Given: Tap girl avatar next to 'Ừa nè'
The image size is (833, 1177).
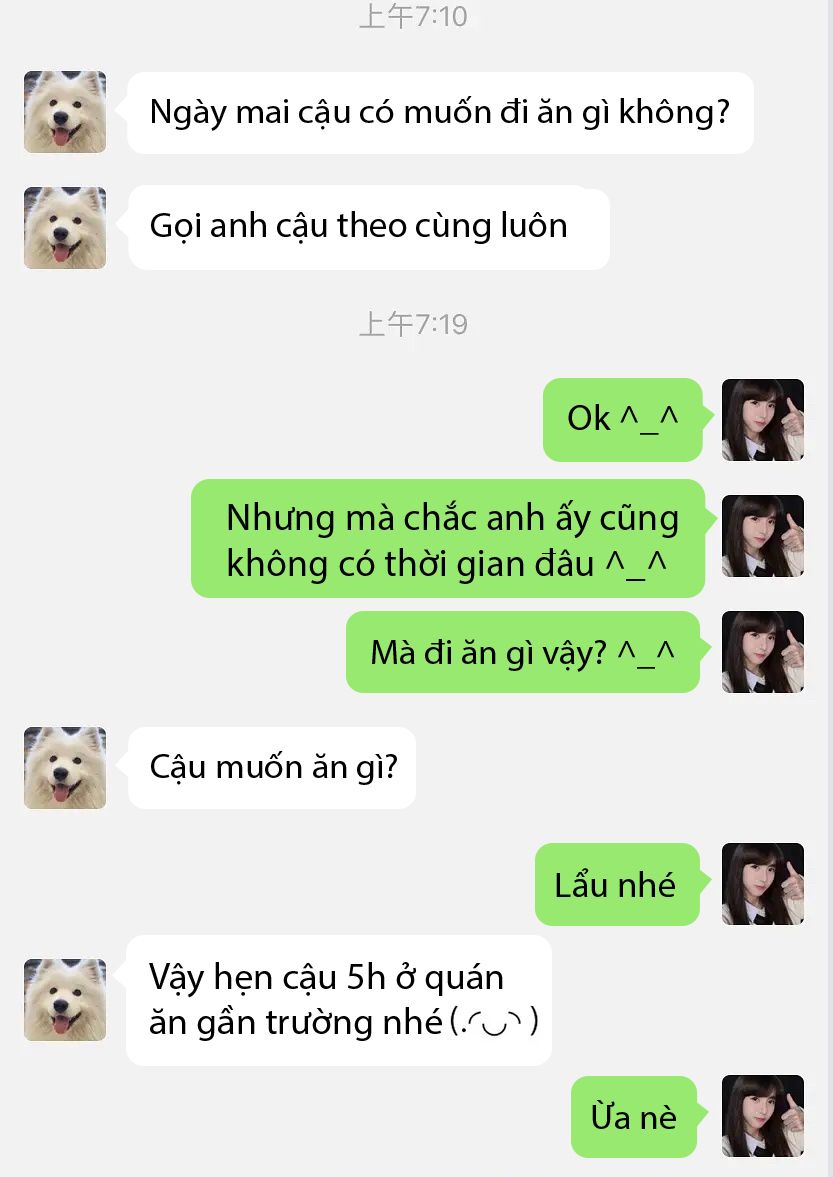Looking at the screenshot, I should click(763, 1116).
